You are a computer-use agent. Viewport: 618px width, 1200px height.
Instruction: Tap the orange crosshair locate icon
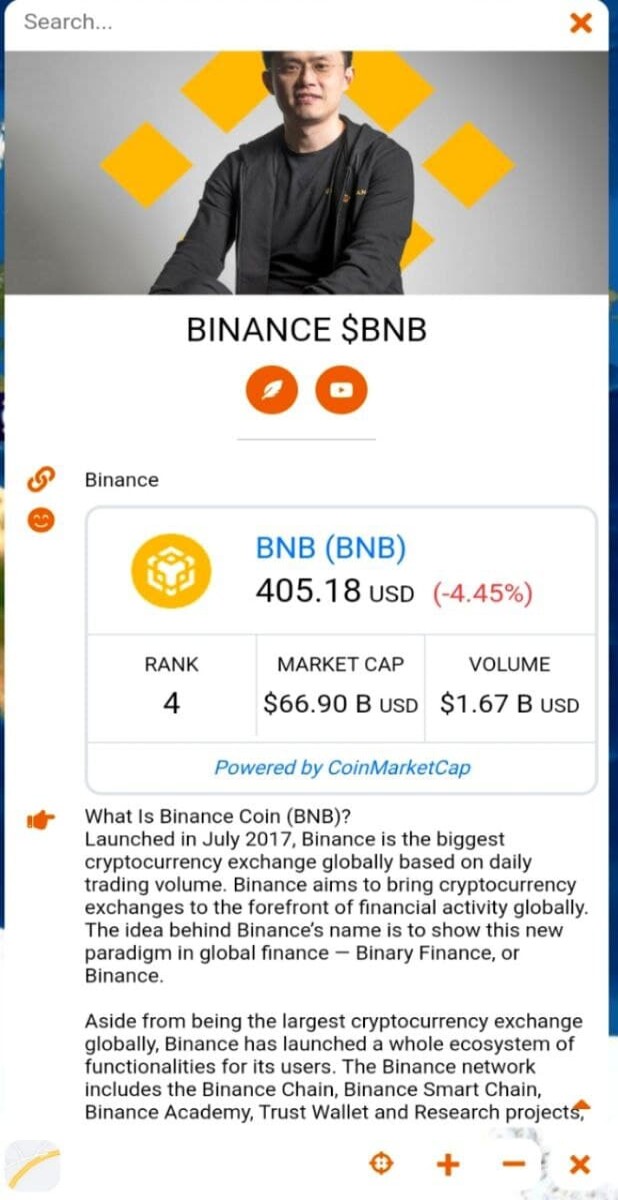click(x=382, y=1163)
